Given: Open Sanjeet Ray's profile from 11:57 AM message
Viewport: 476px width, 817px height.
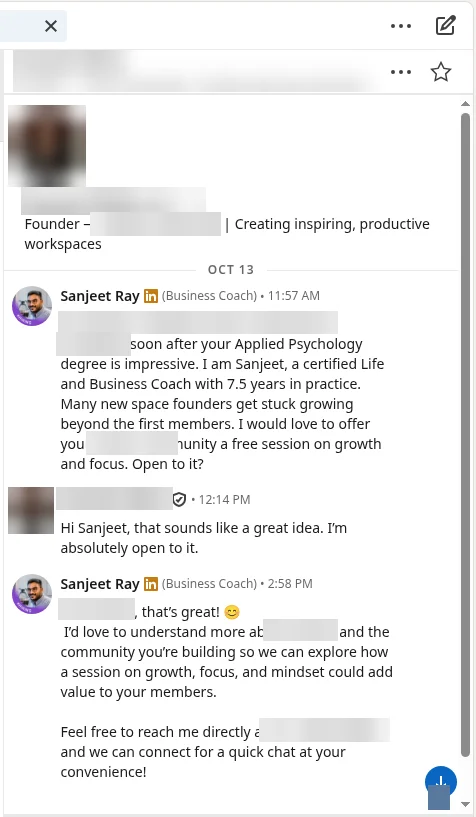Looking at the screenshot, I should pyautogui.click(x=100, y=296).
